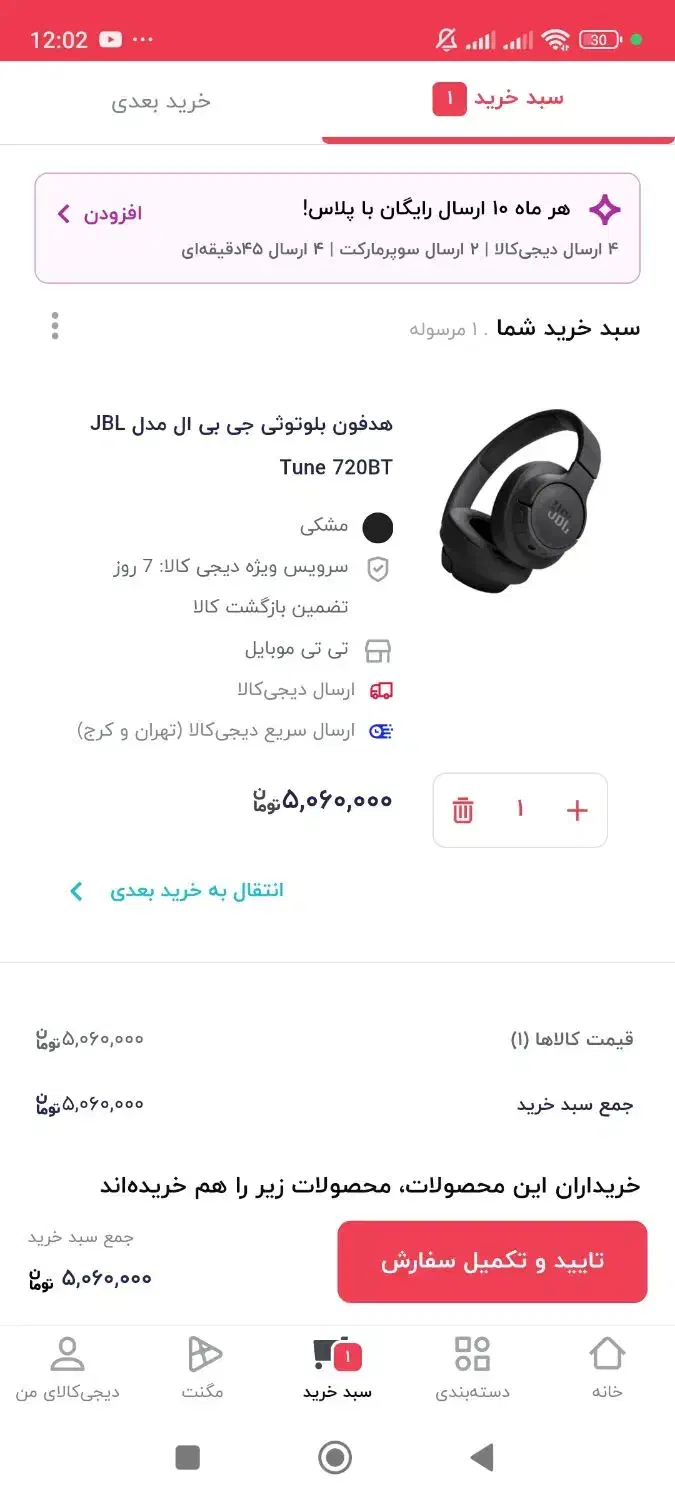Screen dimensions: 675x1500
Task: Open the دسته‌بندی tab
Action: click(x=472, y=1367)
